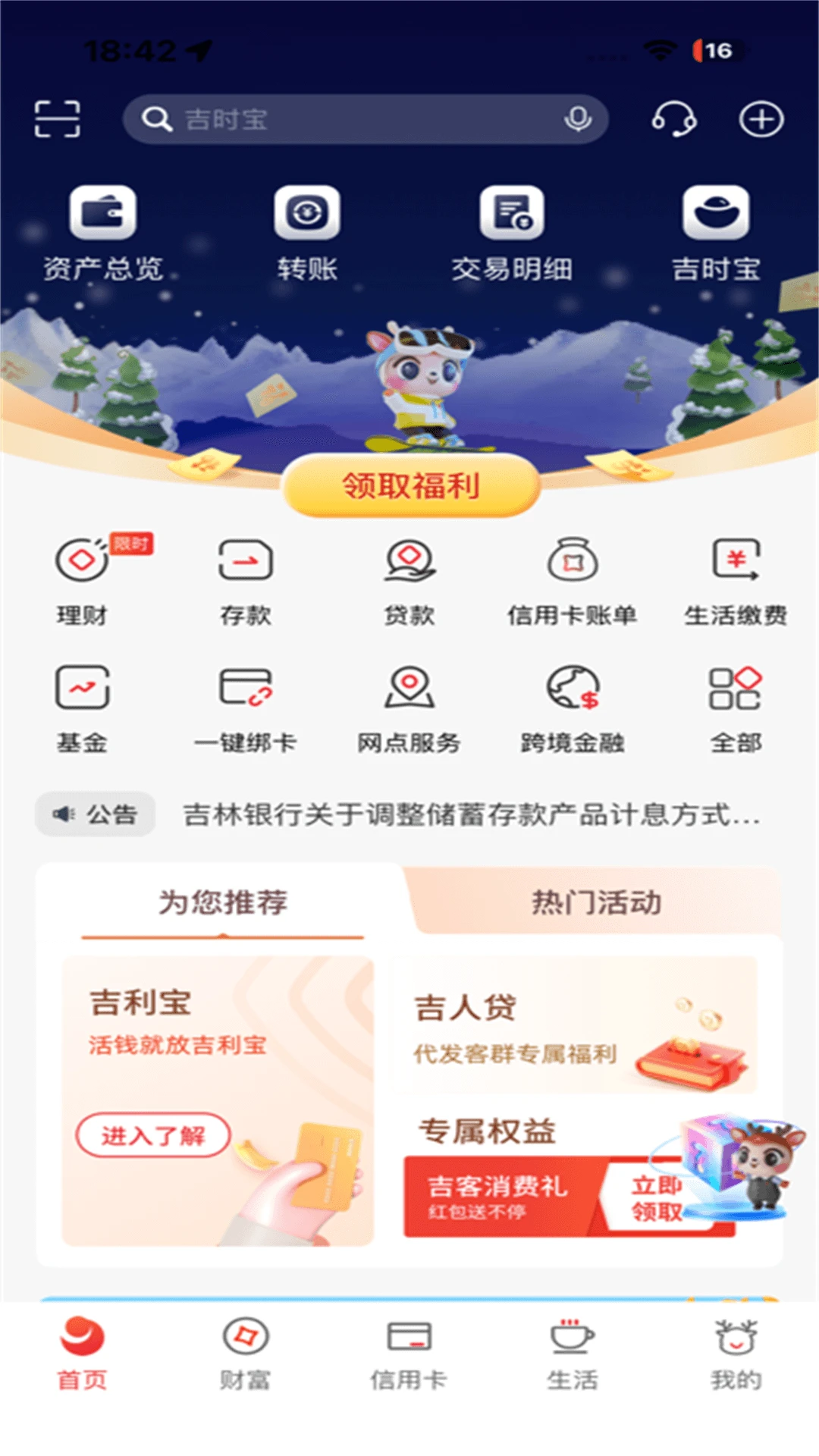Tap the voice search microphone

pyautogui.click(x=579, y=119)
